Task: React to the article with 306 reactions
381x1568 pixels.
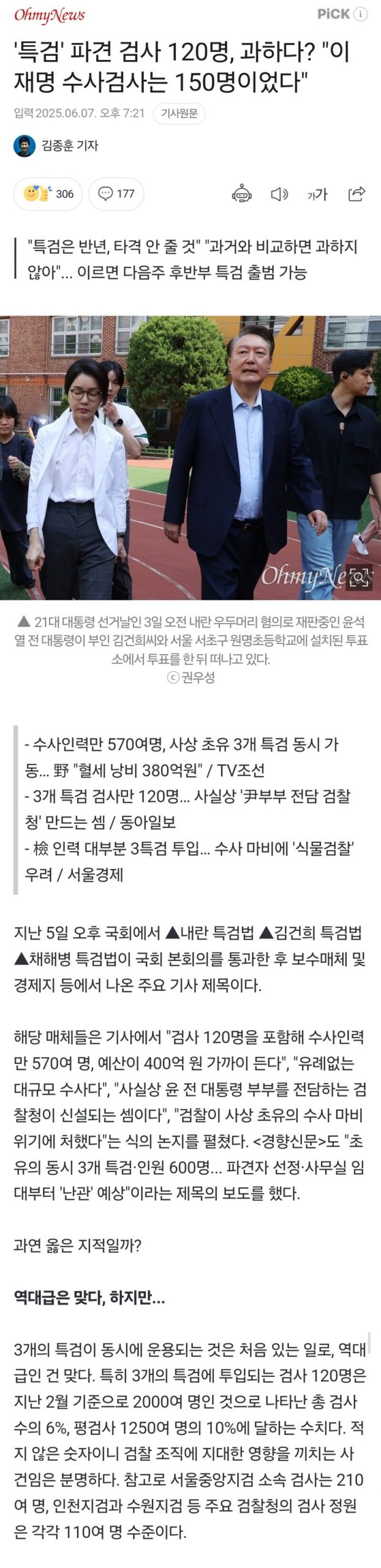Action: (x=48, y=194)
